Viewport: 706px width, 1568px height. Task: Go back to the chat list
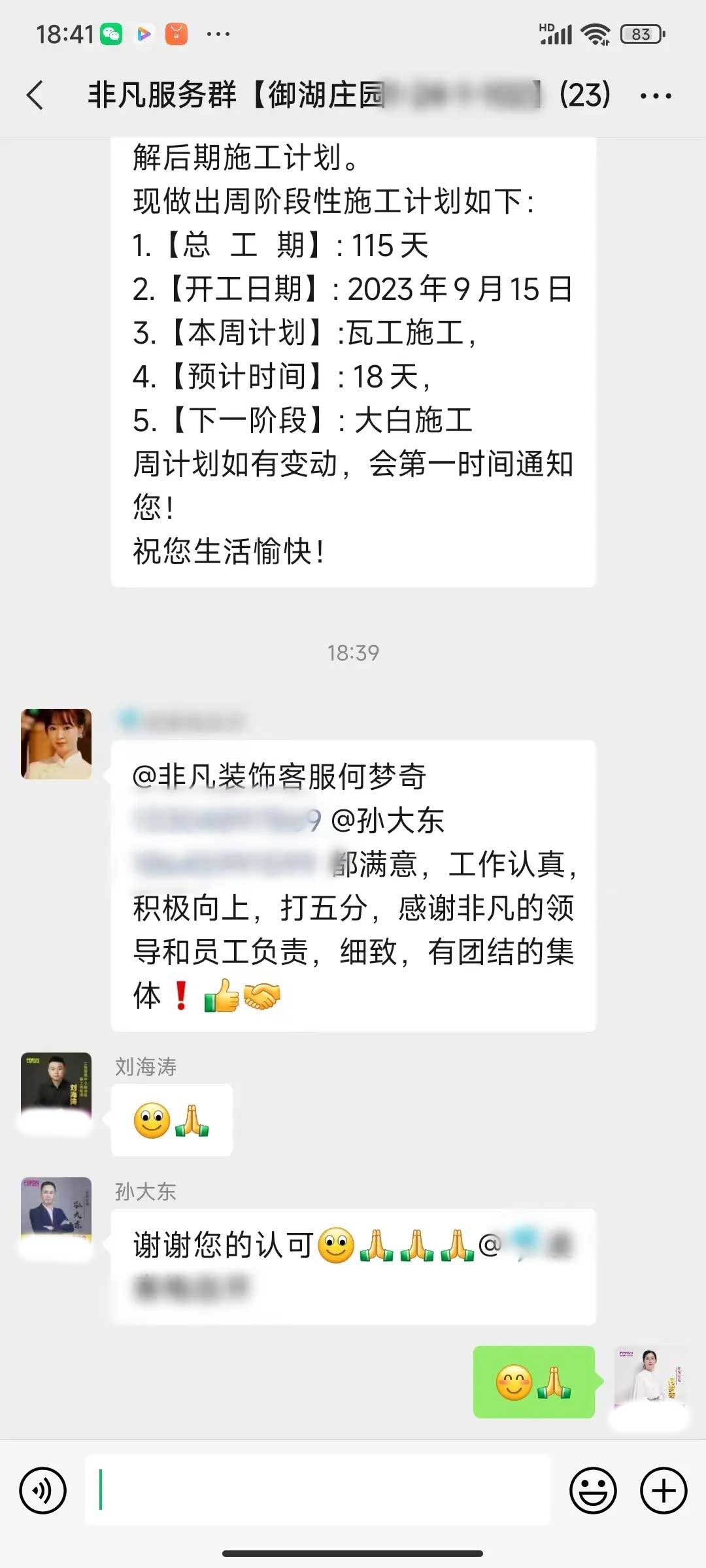[x=36, y=95]
